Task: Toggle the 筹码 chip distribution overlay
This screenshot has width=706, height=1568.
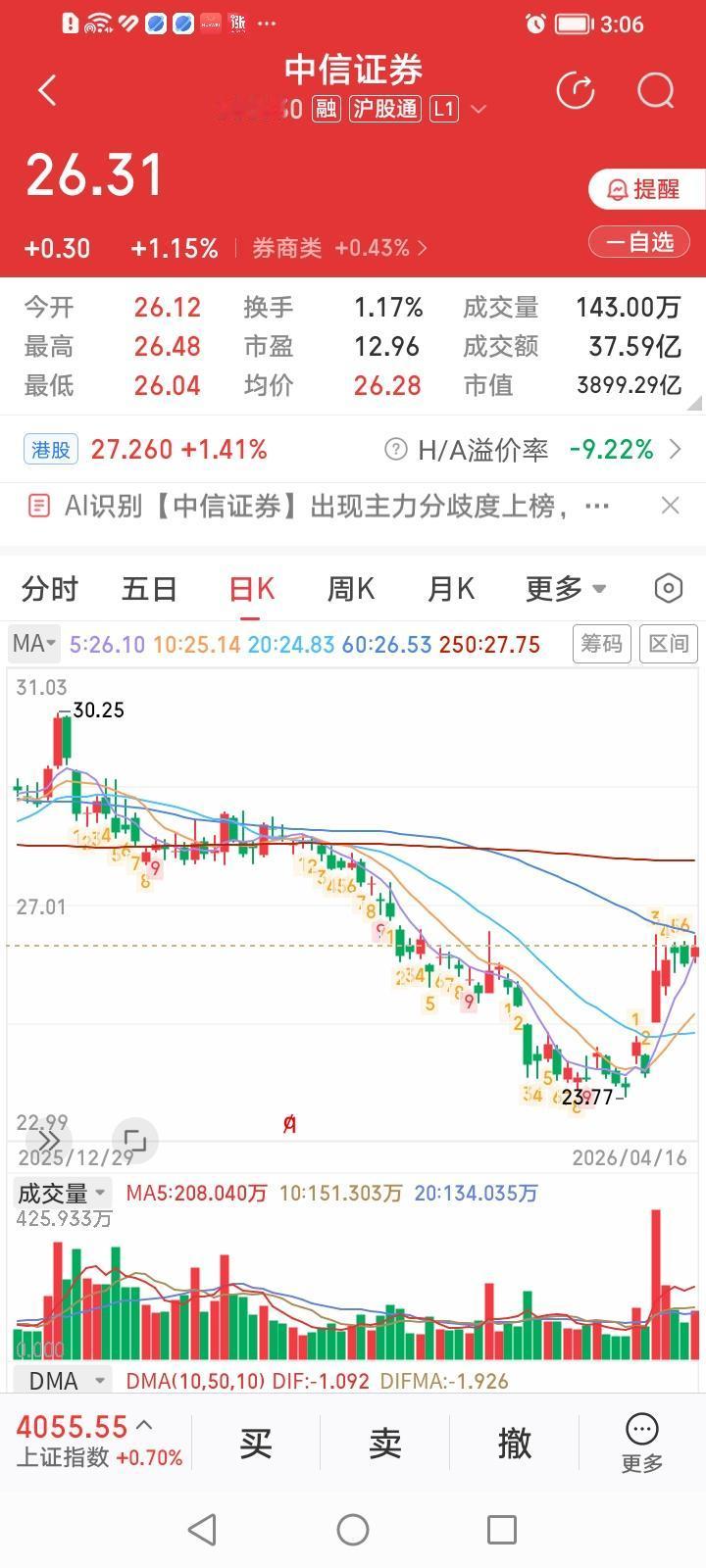Action: click(601, 644)
